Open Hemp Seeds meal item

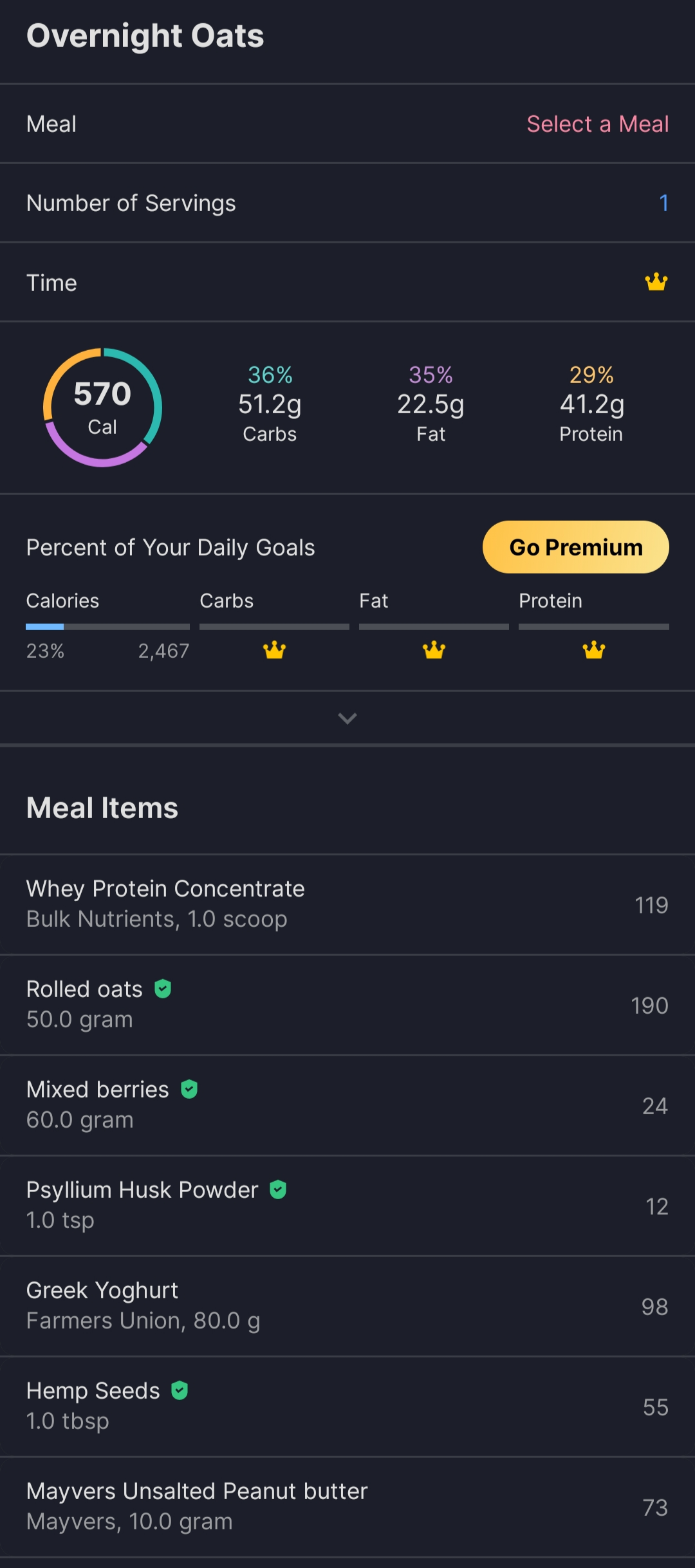(347, 1406)
